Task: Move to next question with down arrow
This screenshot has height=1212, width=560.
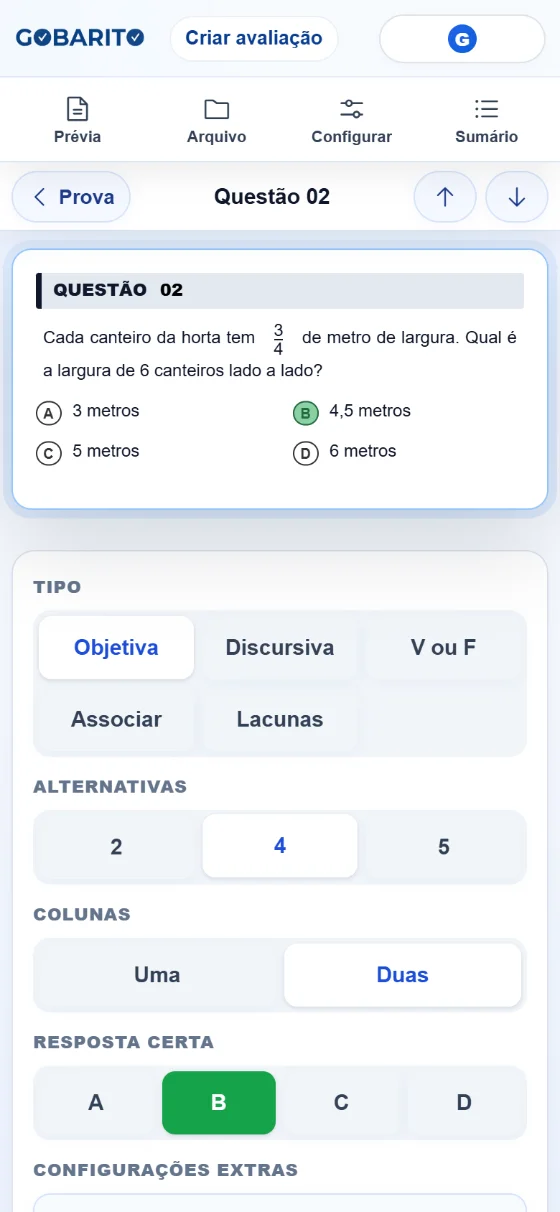Action: pos(517,197)
